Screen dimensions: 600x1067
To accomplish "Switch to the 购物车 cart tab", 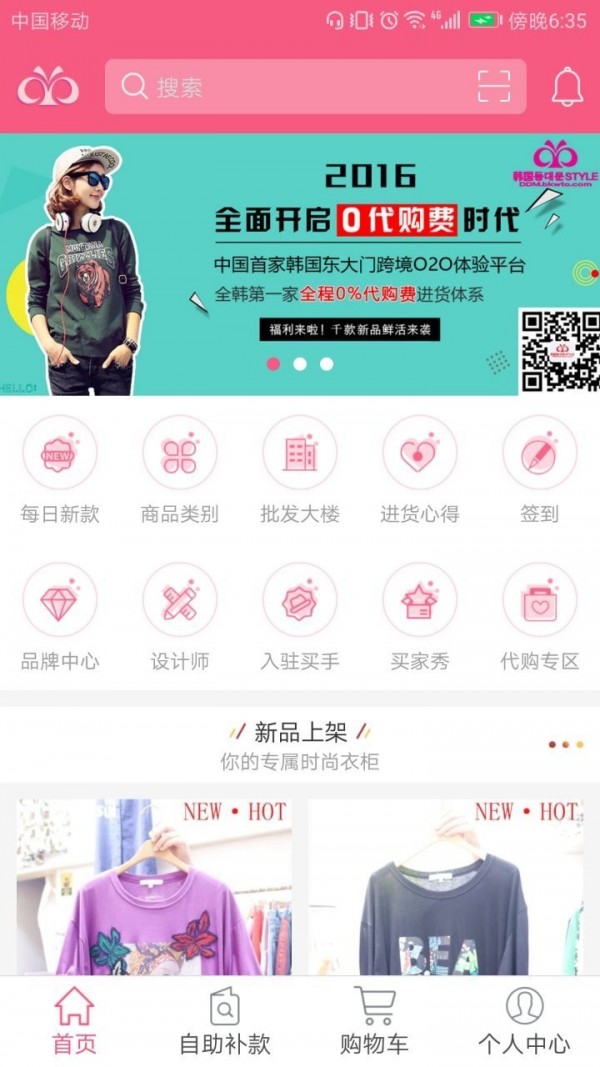I will [374, 1021].
